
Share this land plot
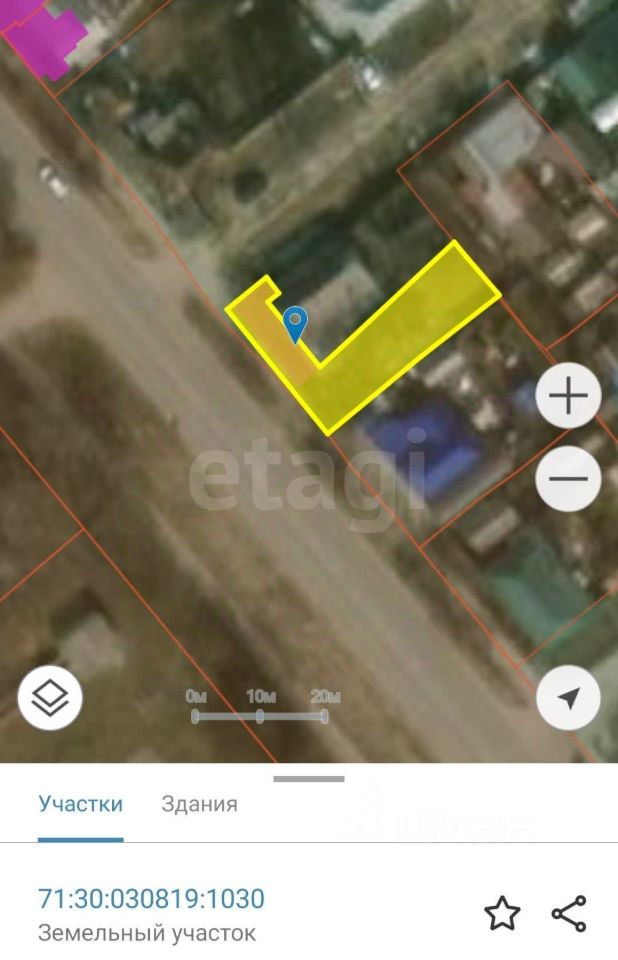coord(568,913)
